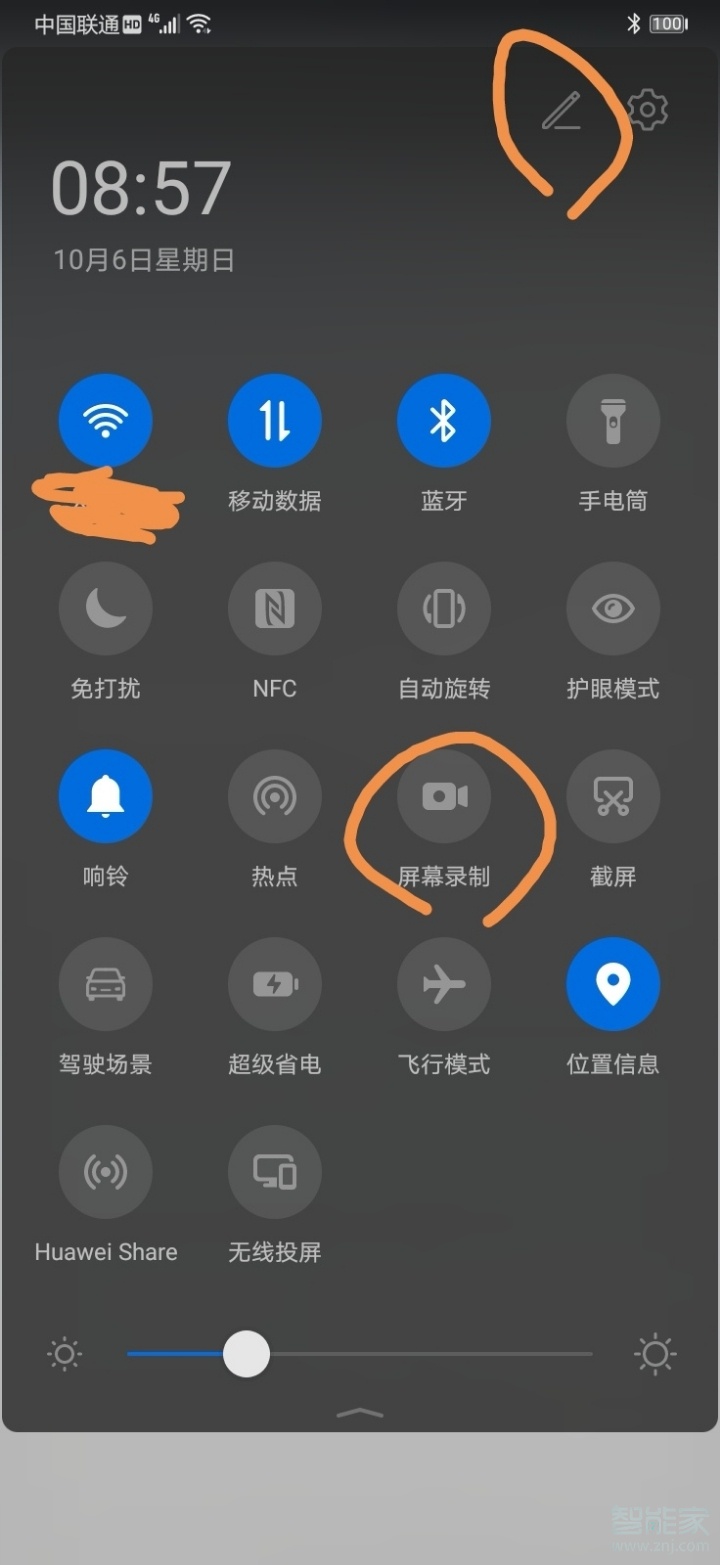
Task: Turn on the 手电筒 flashlight
Action: click(613, 420)
